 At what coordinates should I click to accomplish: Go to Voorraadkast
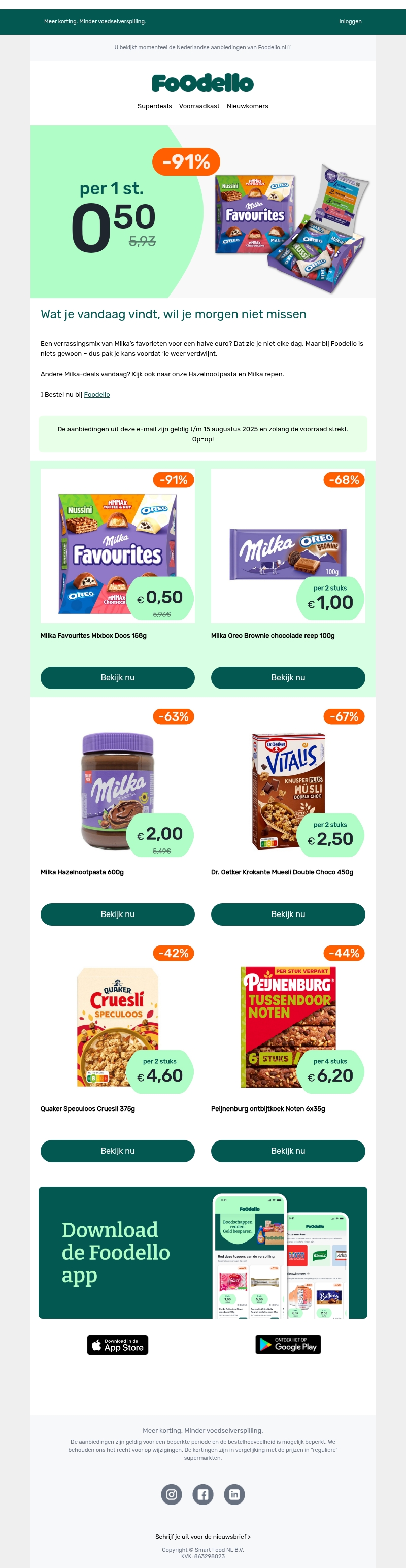[x=199, y=106]
